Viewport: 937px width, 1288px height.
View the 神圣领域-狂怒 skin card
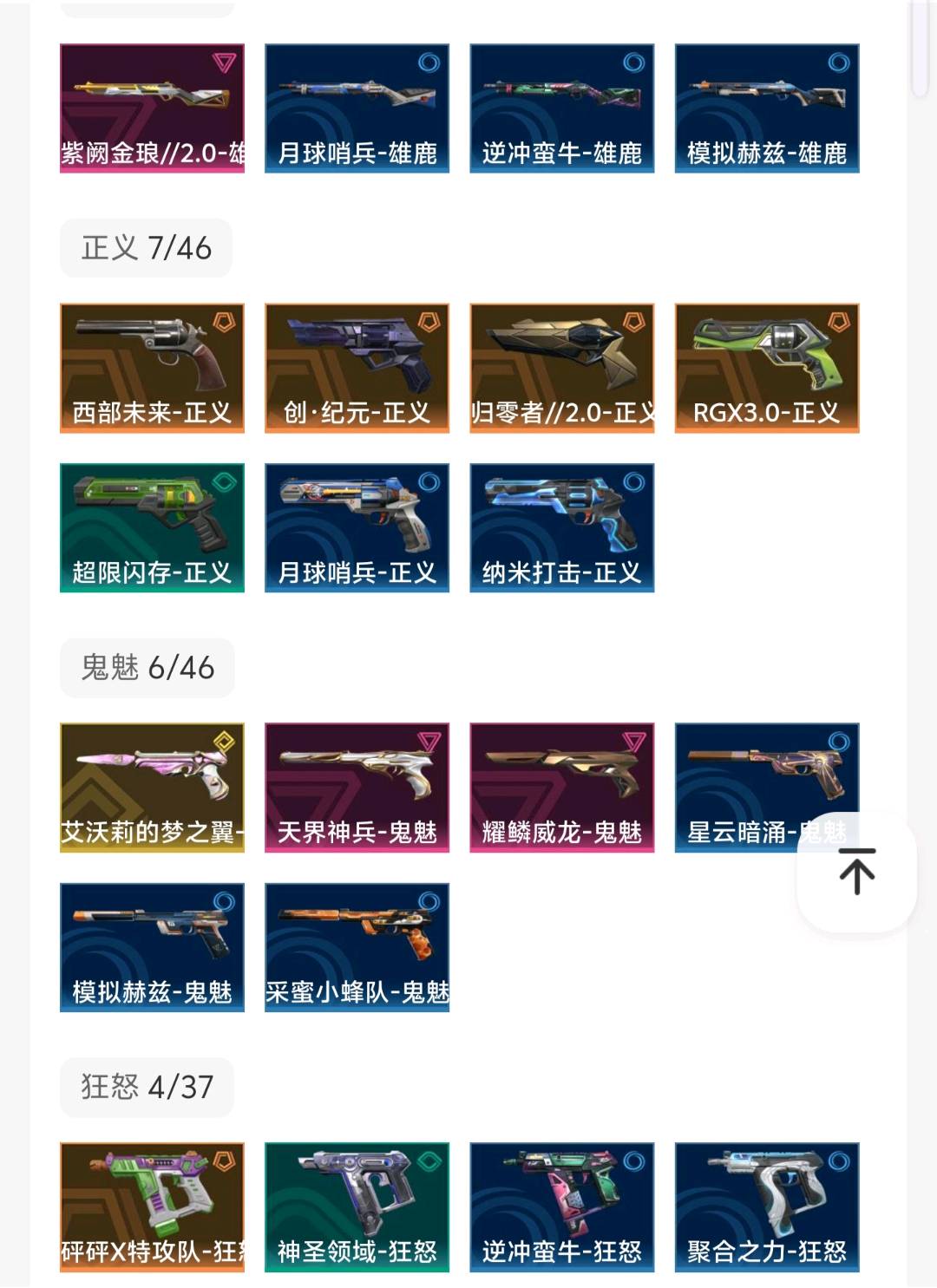pyautogui.click(x=357, y=1206)
